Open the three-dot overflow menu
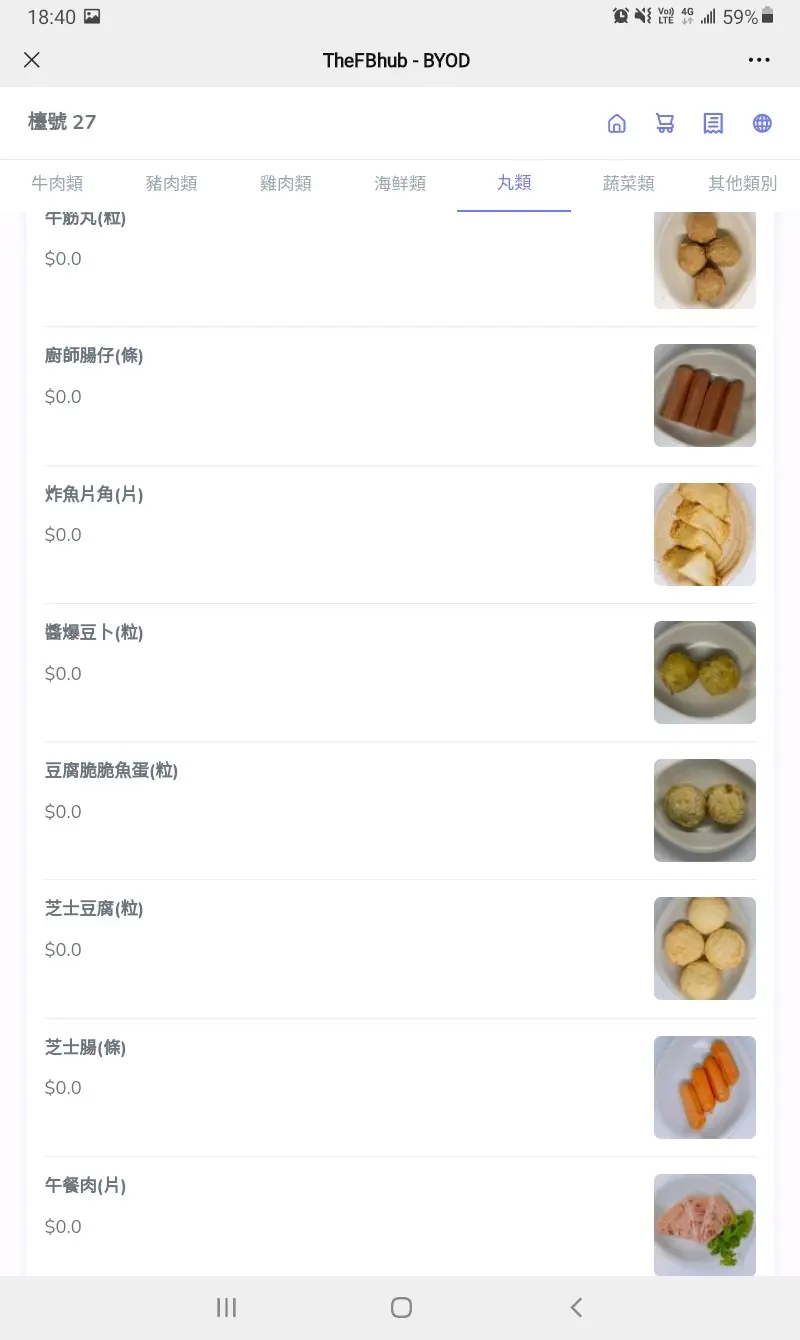 point(759,60)
